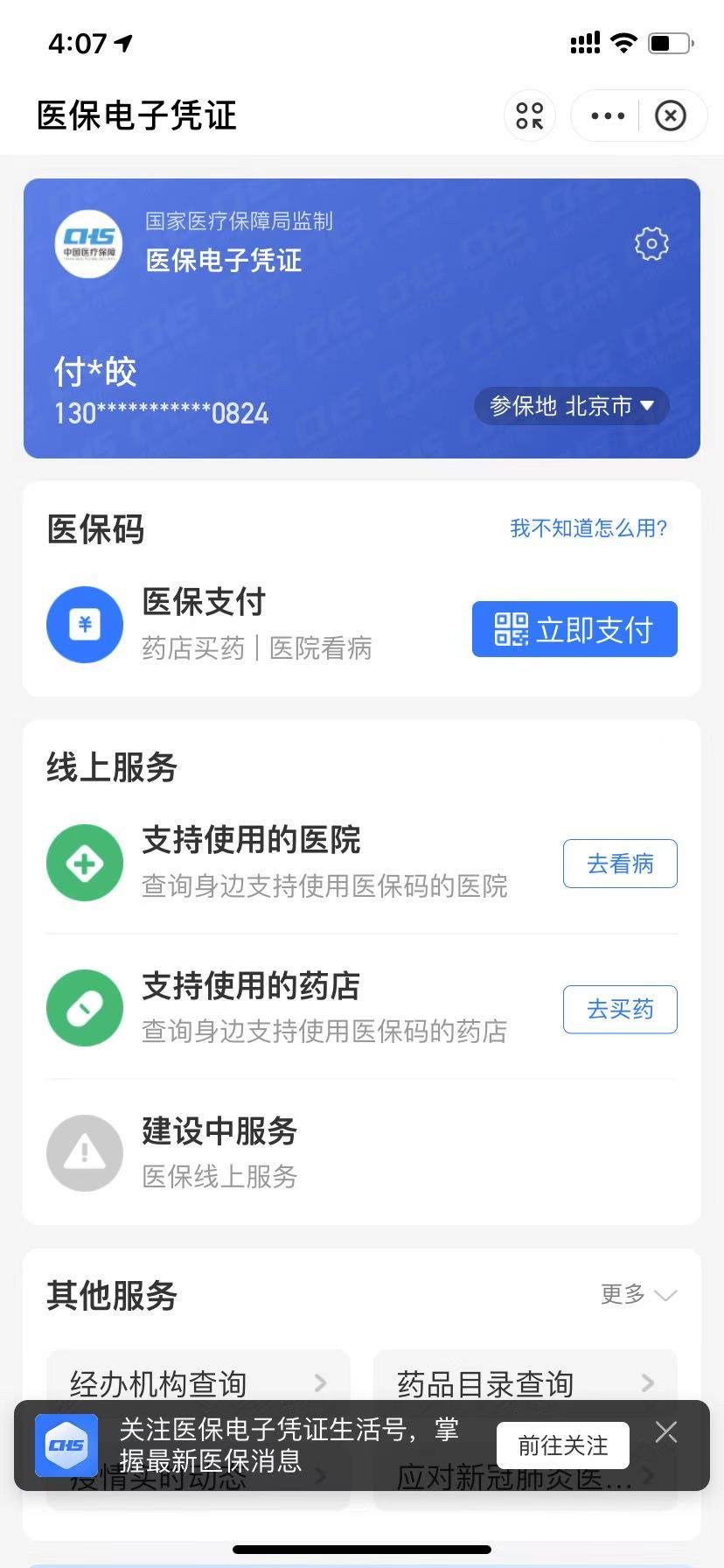
Task: Open the 建设中服务 row
Action: (219, 1151)
